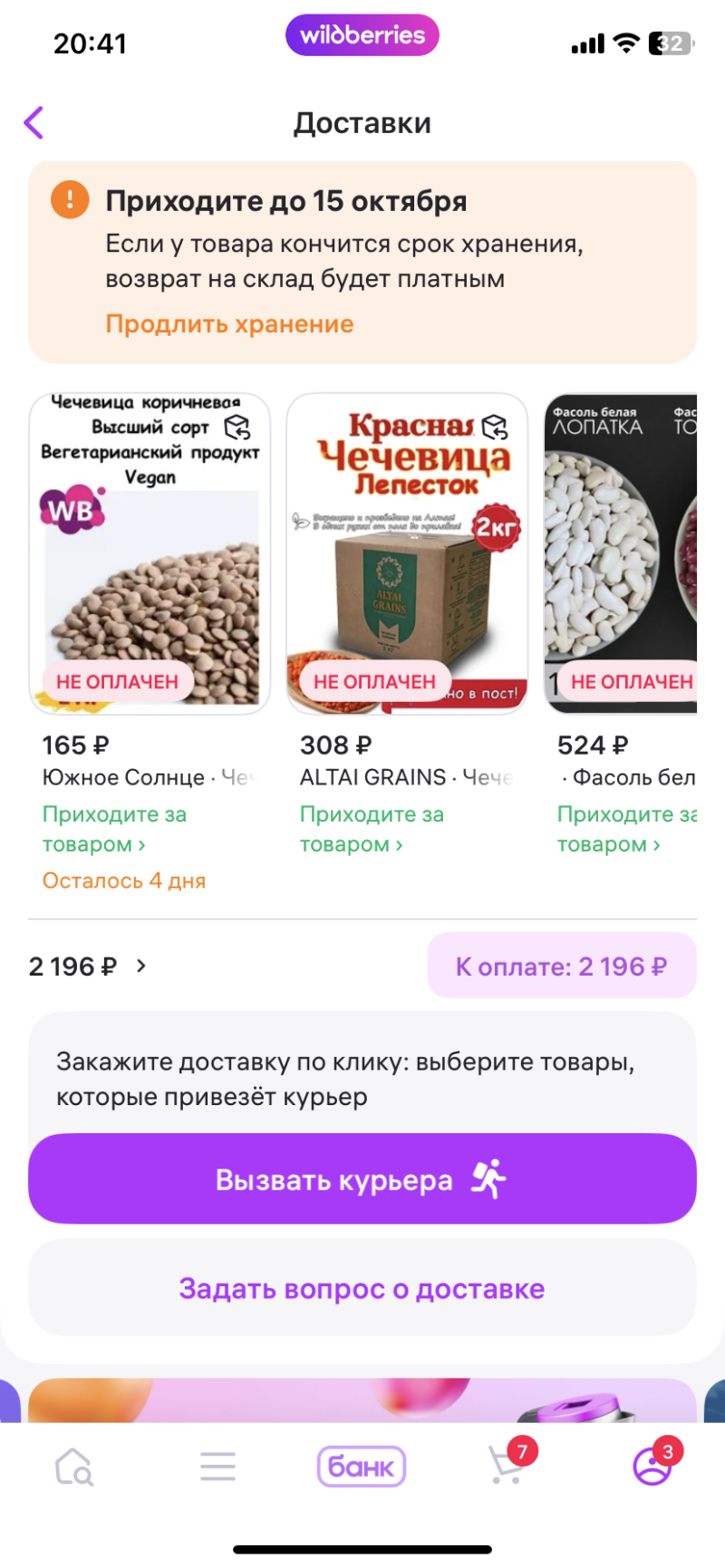
Task: Open the brown lentils product card
Action: (x=150, y=553)
